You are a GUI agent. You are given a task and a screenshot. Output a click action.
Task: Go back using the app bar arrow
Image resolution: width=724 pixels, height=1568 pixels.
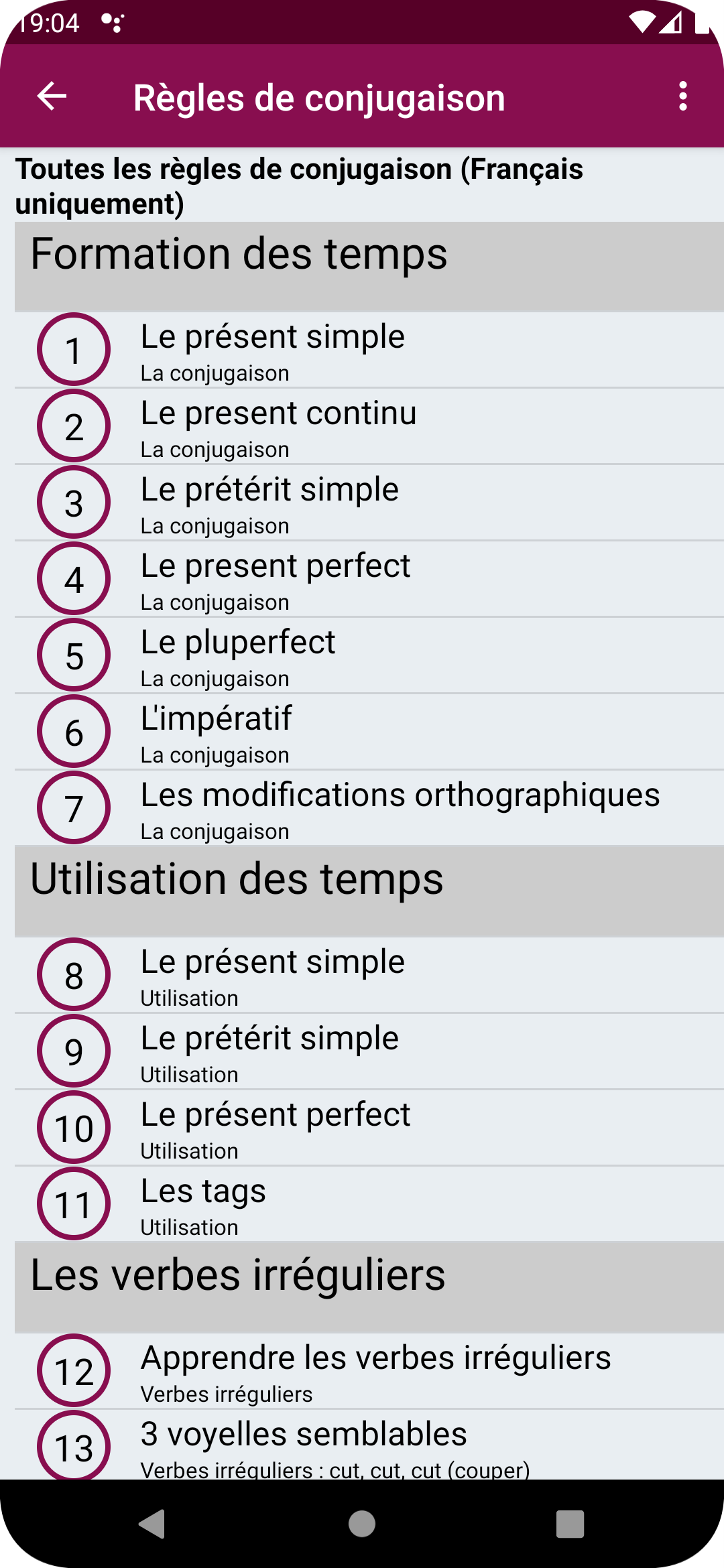(x=52, y=96)
